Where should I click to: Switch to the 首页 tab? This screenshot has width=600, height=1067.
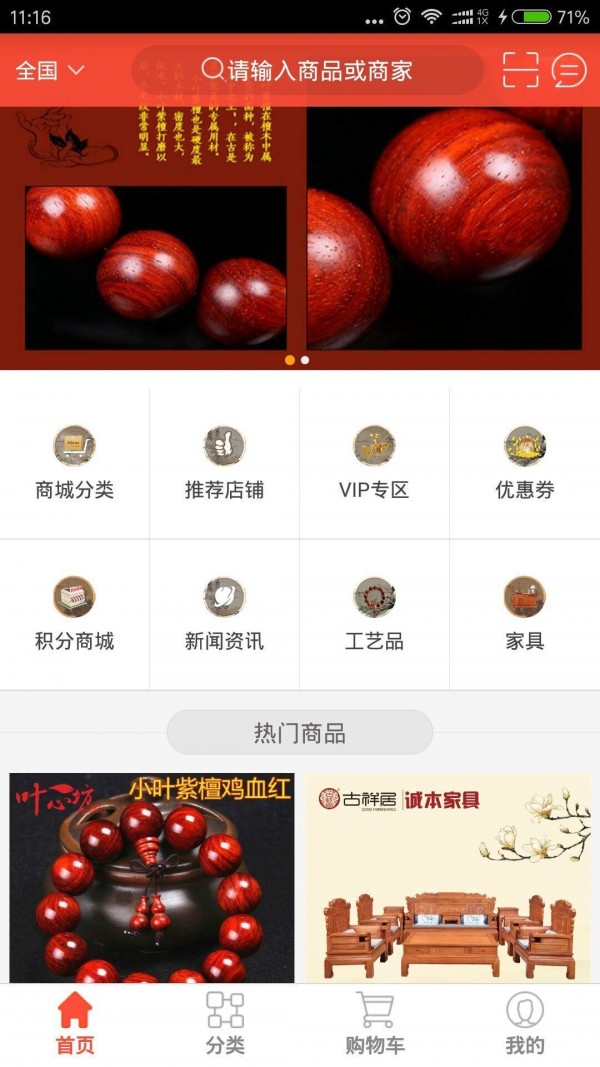75,1024
